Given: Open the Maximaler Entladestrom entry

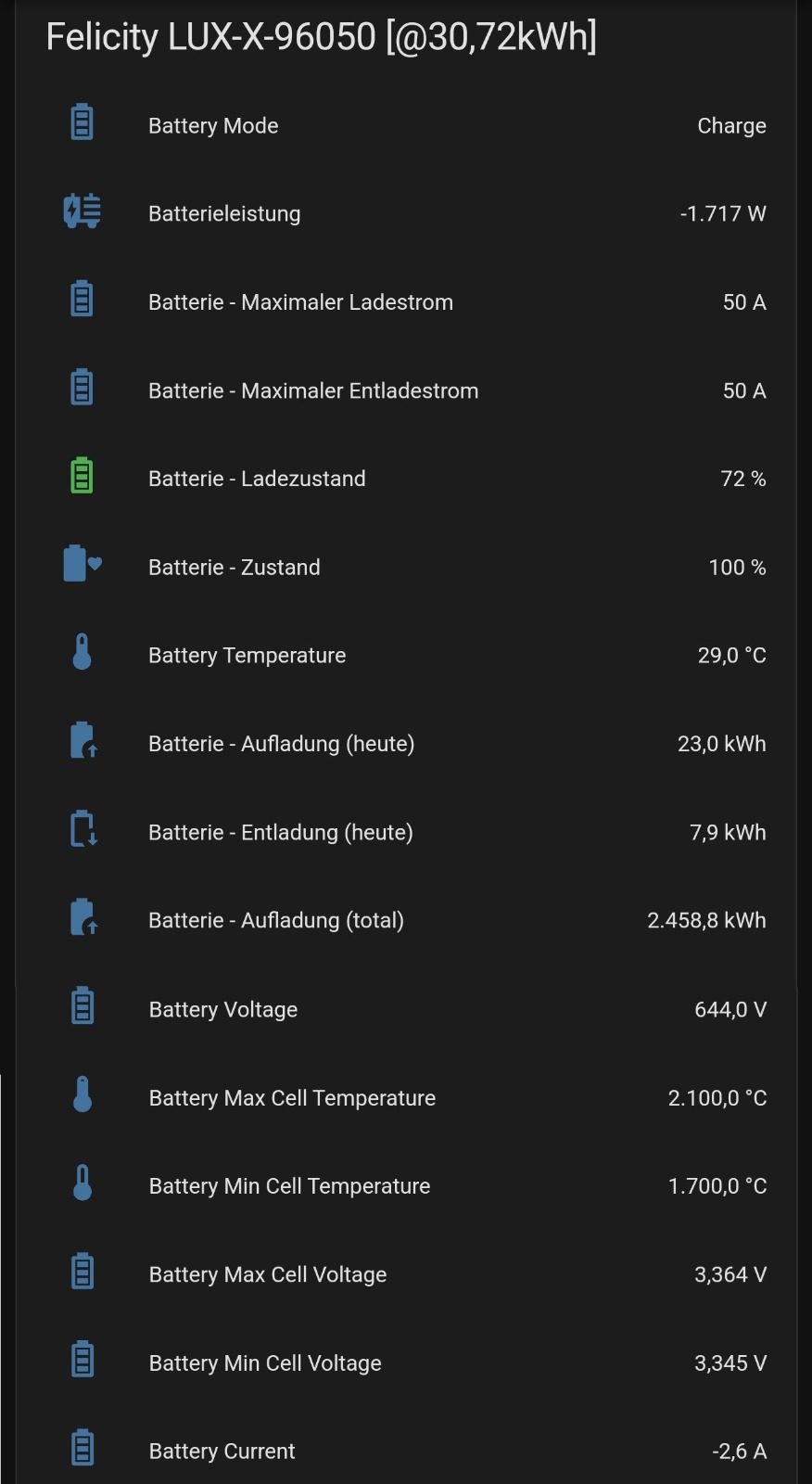Looking at the screenshot, I should pyautogui.click(x=406, y=390).
